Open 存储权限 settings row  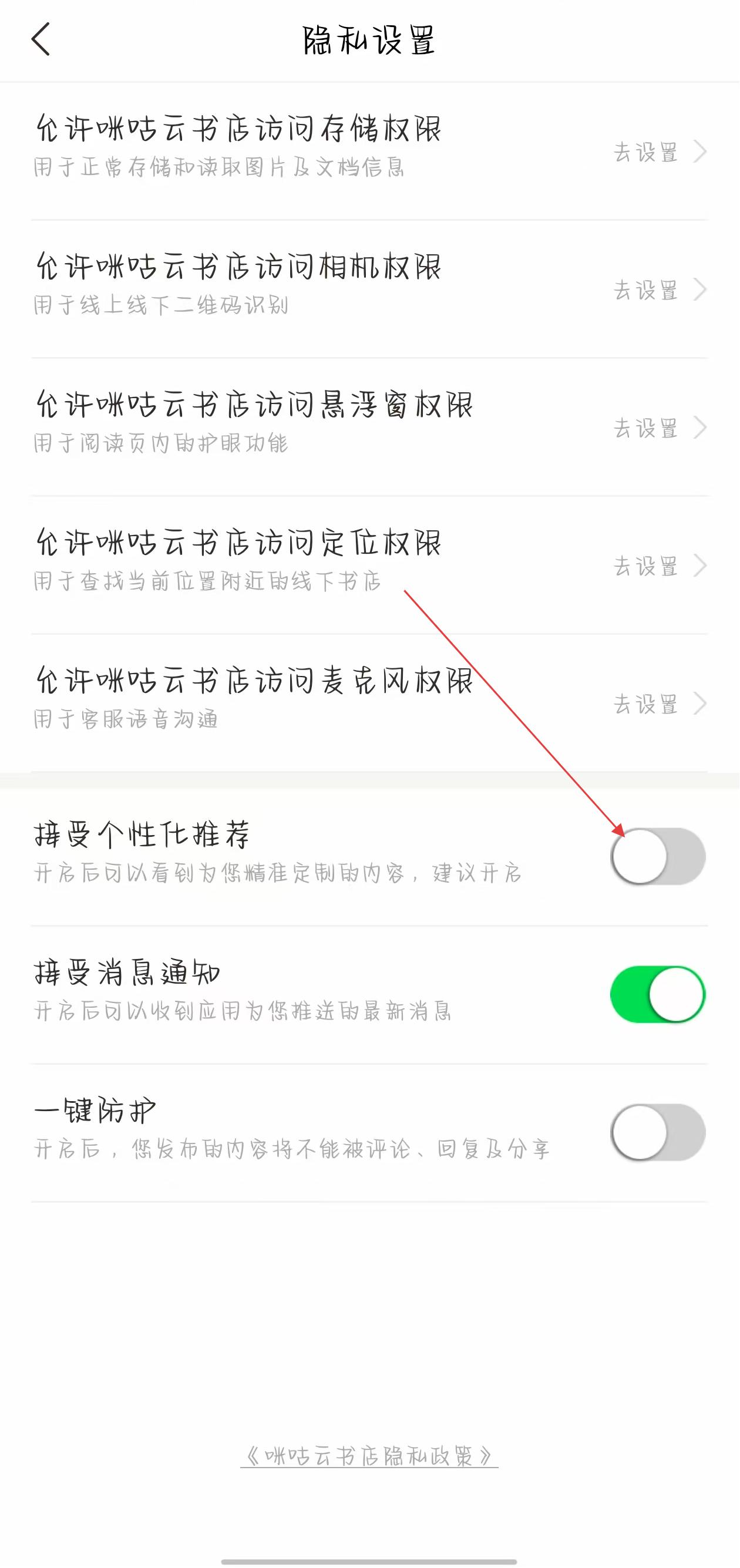click(658, 152)
